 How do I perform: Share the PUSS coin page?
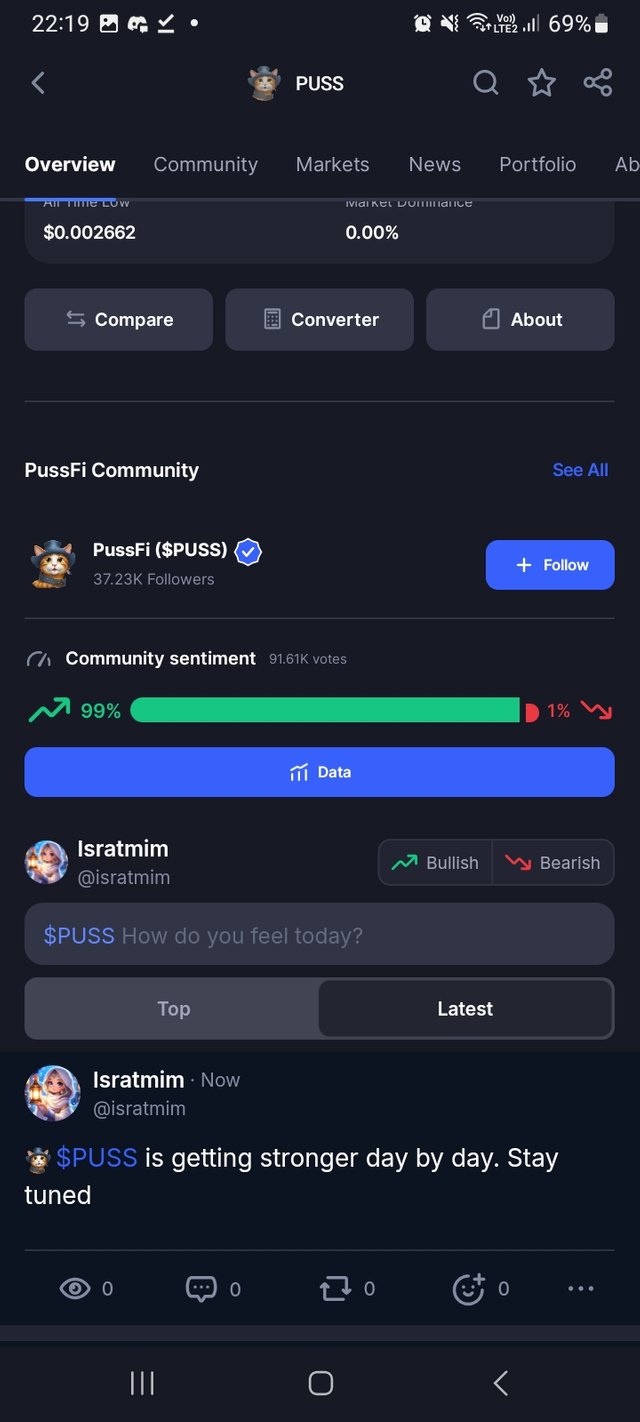[597, 83]
